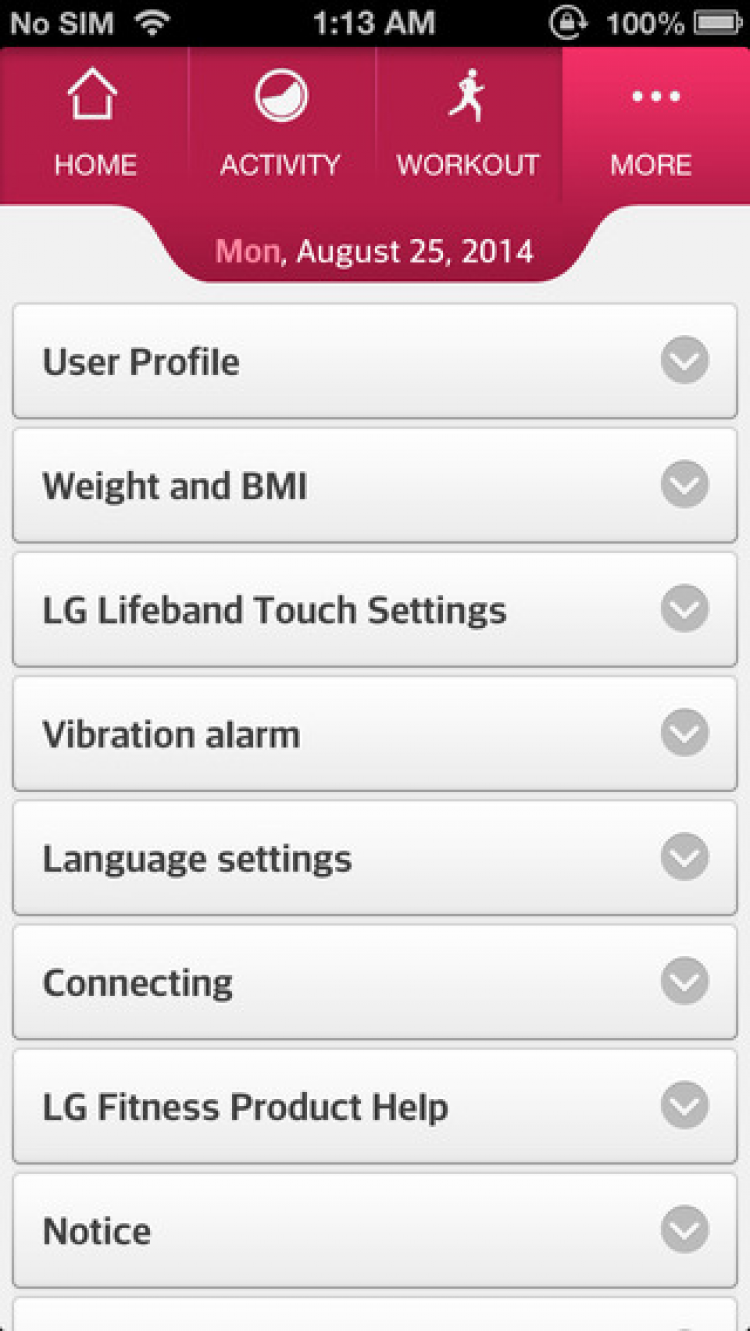750x1331 pixels.
Task: Expand LG Lifeband Touch Settings
Action: tap(374, 610)
